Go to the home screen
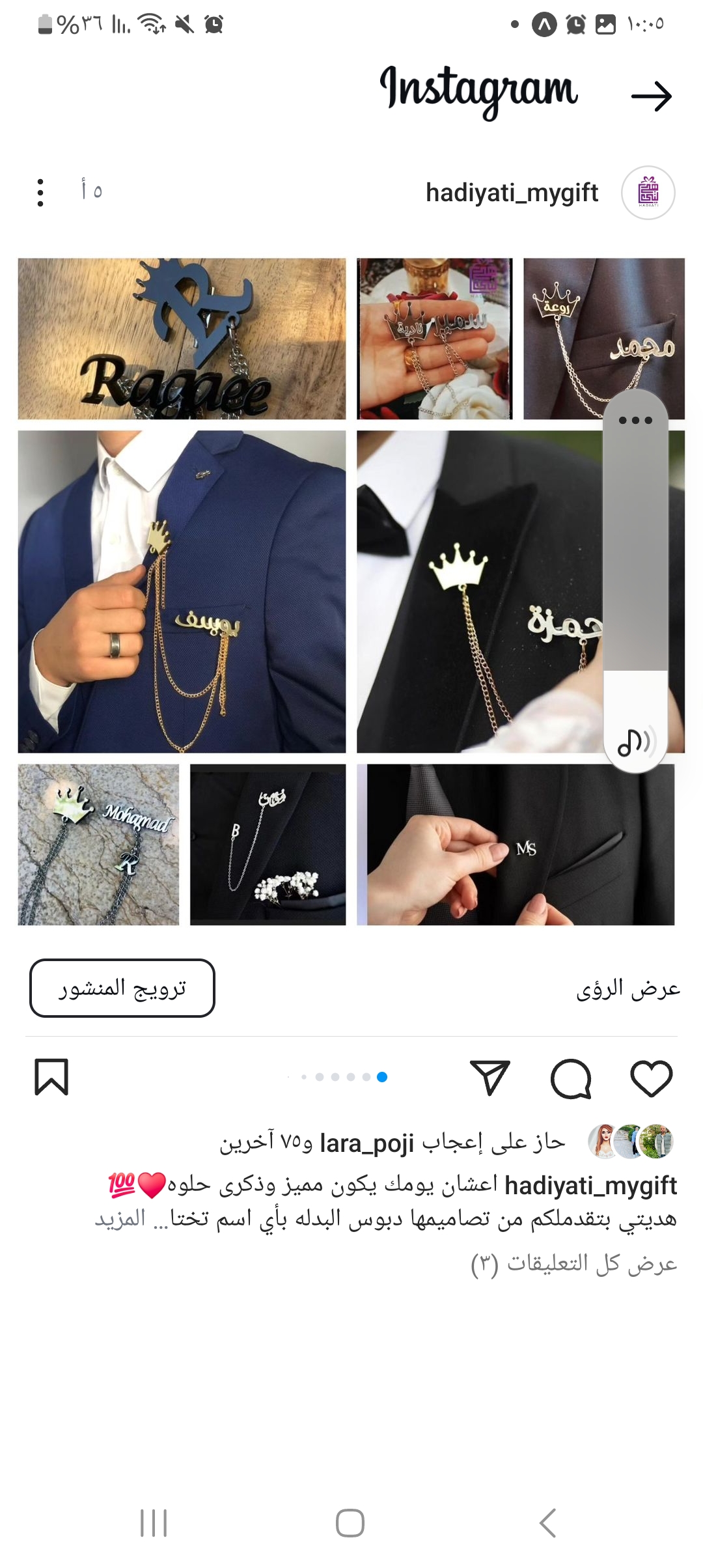The height and width of the screenshot is (1568, 703). 350,1523
